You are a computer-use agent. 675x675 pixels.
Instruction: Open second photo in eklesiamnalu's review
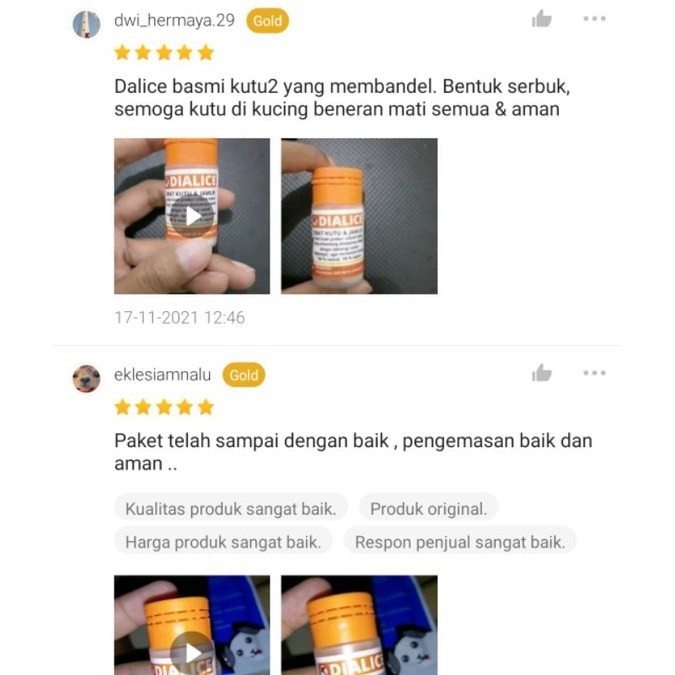tap(359, 625)
